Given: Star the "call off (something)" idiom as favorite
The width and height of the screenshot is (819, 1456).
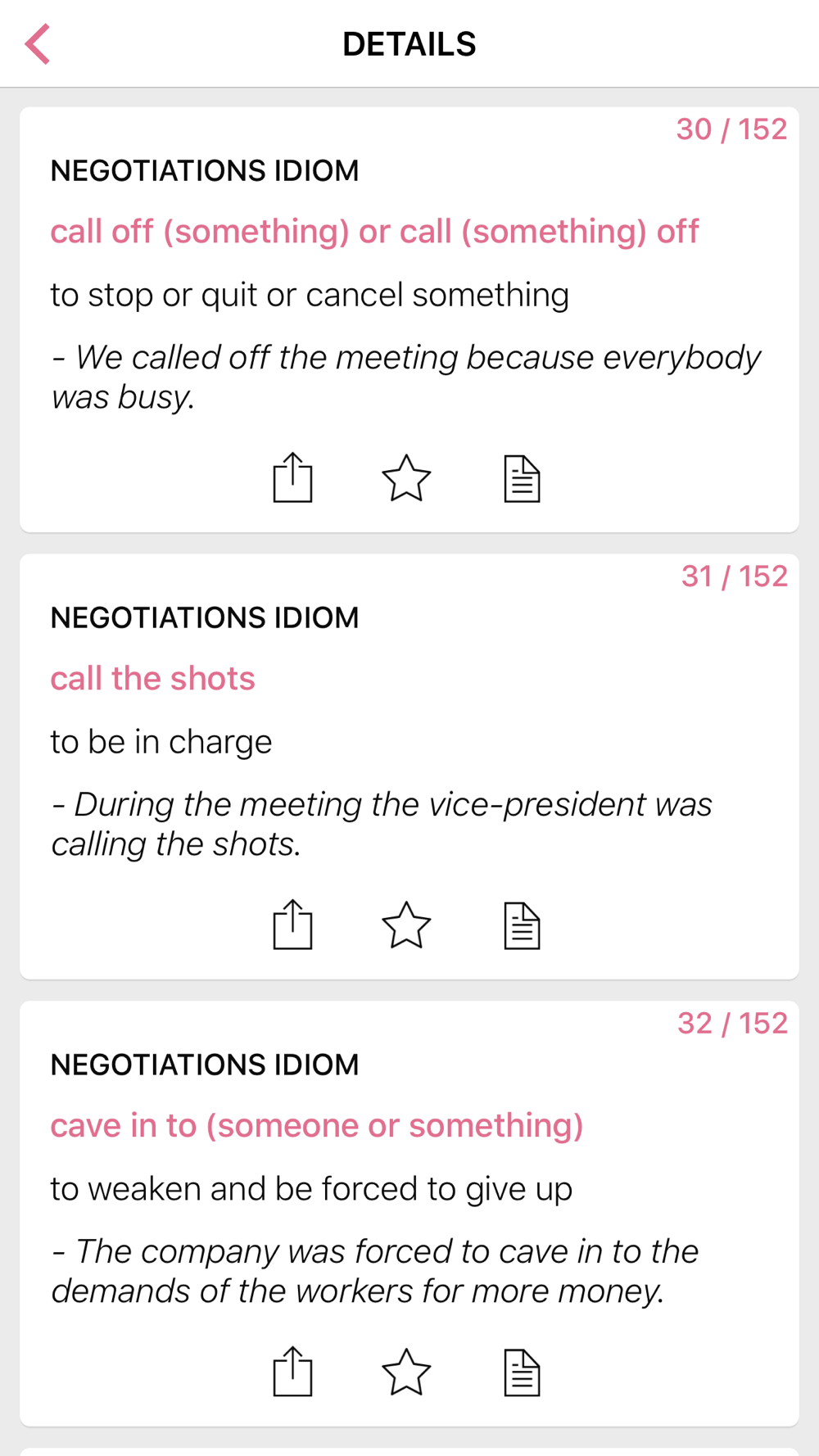Looking at the screenshot, I should (406, 477).
